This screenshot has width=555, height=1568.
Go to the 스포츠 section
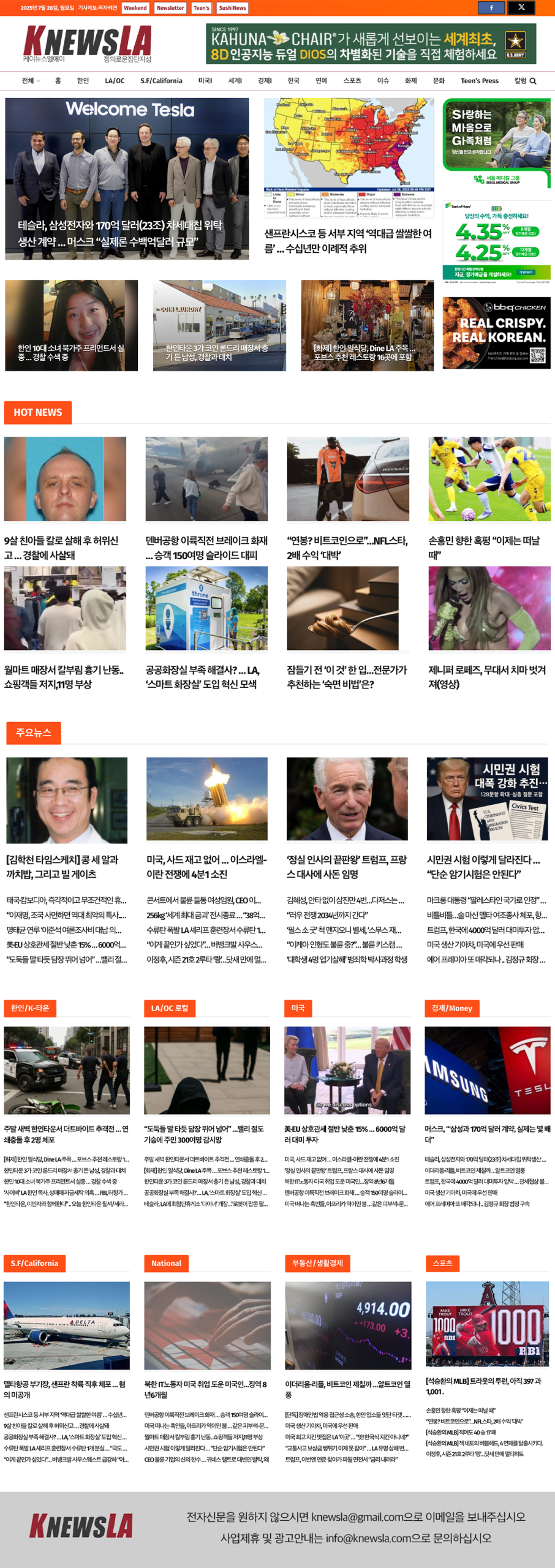click(x=352, y=81)
